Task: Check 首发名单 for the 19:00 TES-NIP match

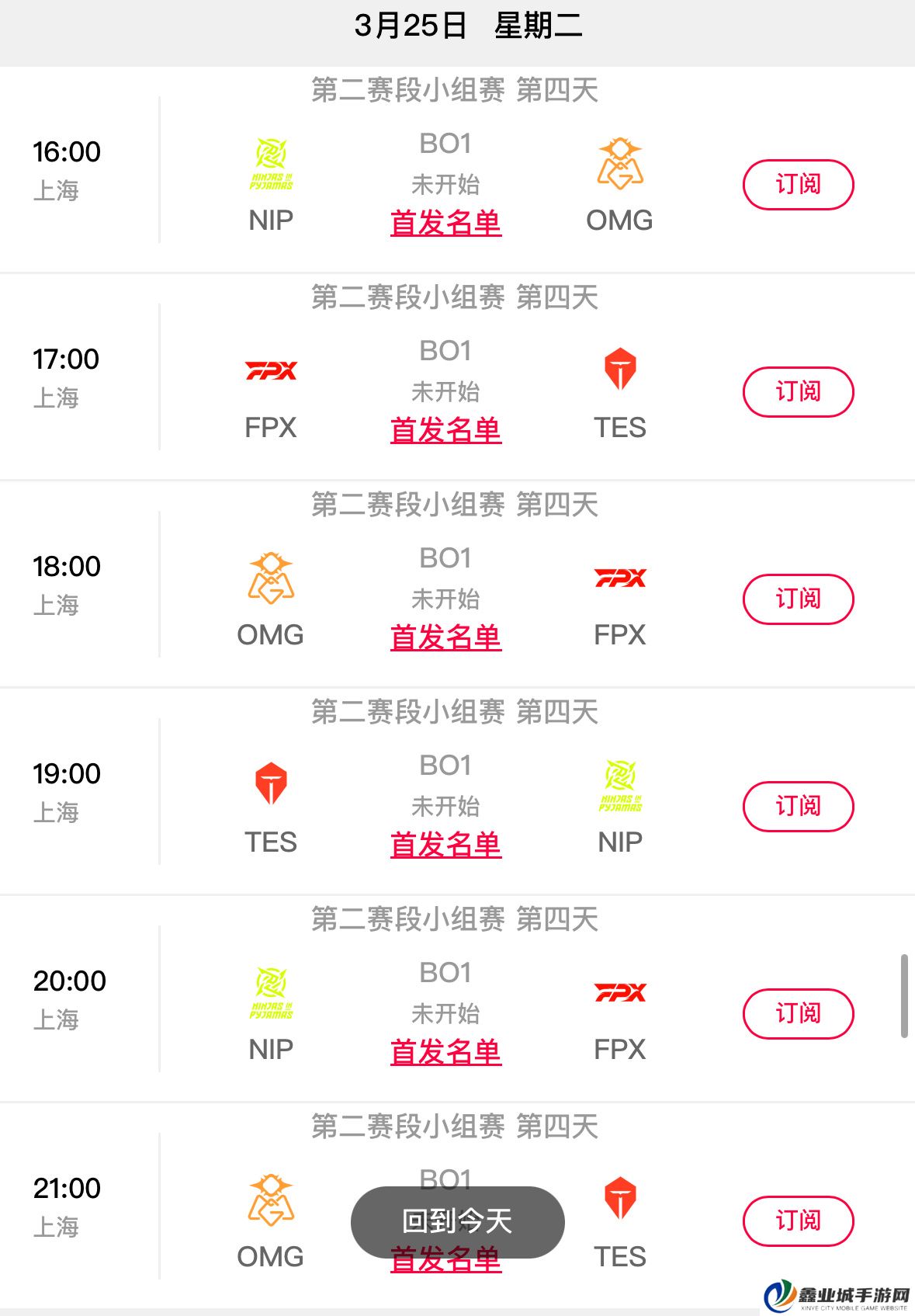Action: click(x=445, y=845)
